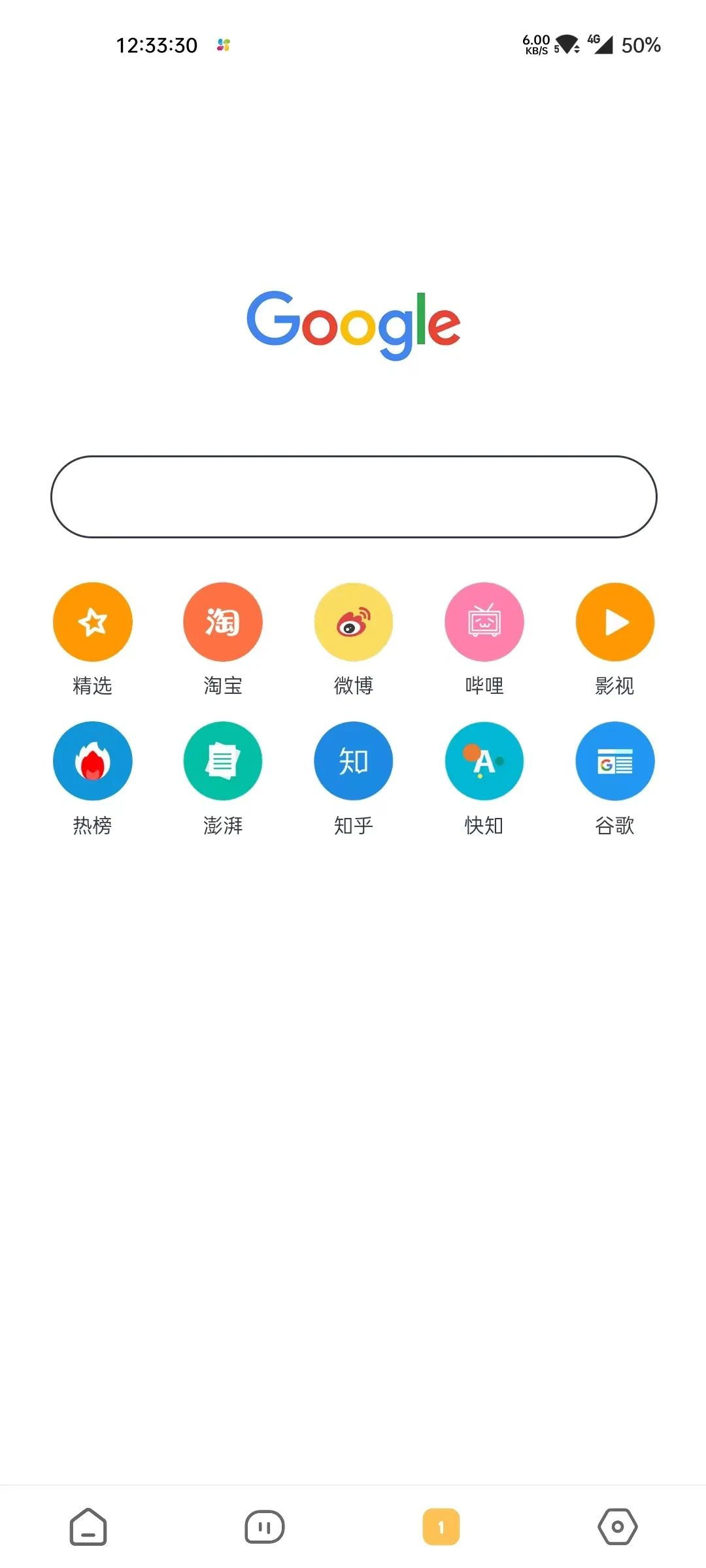Open the Bilibili 哔哩 shortcut
The width and height of the screenshot is (706, 1568).
(x=484, y=621)
